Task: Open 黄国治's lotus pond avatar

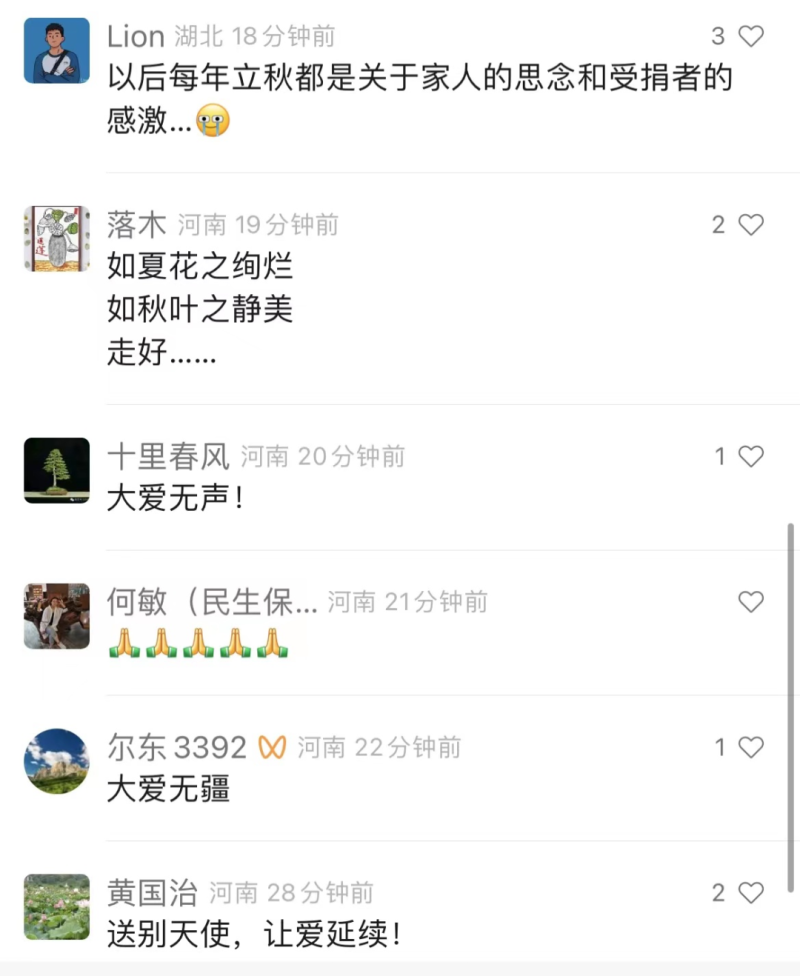Action: (56, 906)
